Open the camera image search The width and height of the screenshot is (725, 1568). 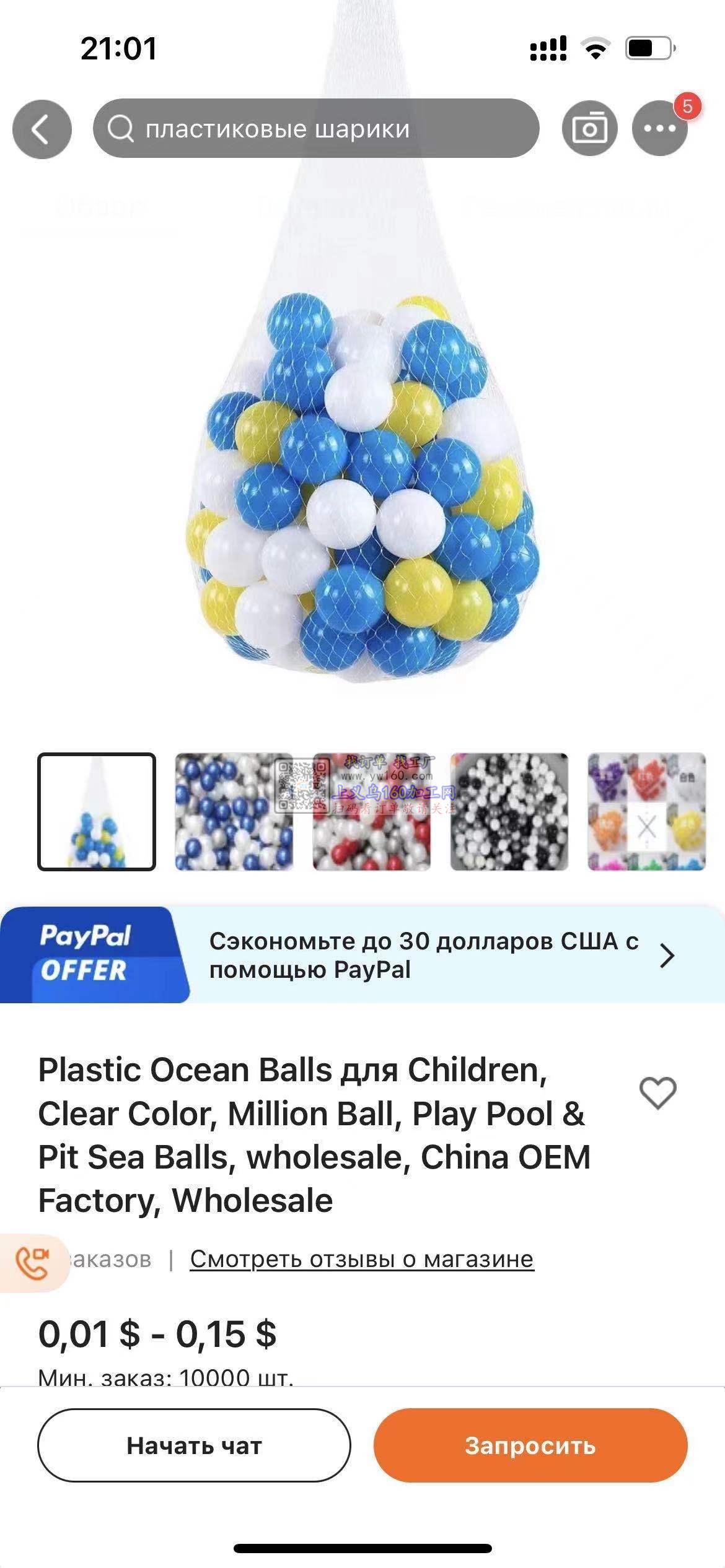pos(589,129)
